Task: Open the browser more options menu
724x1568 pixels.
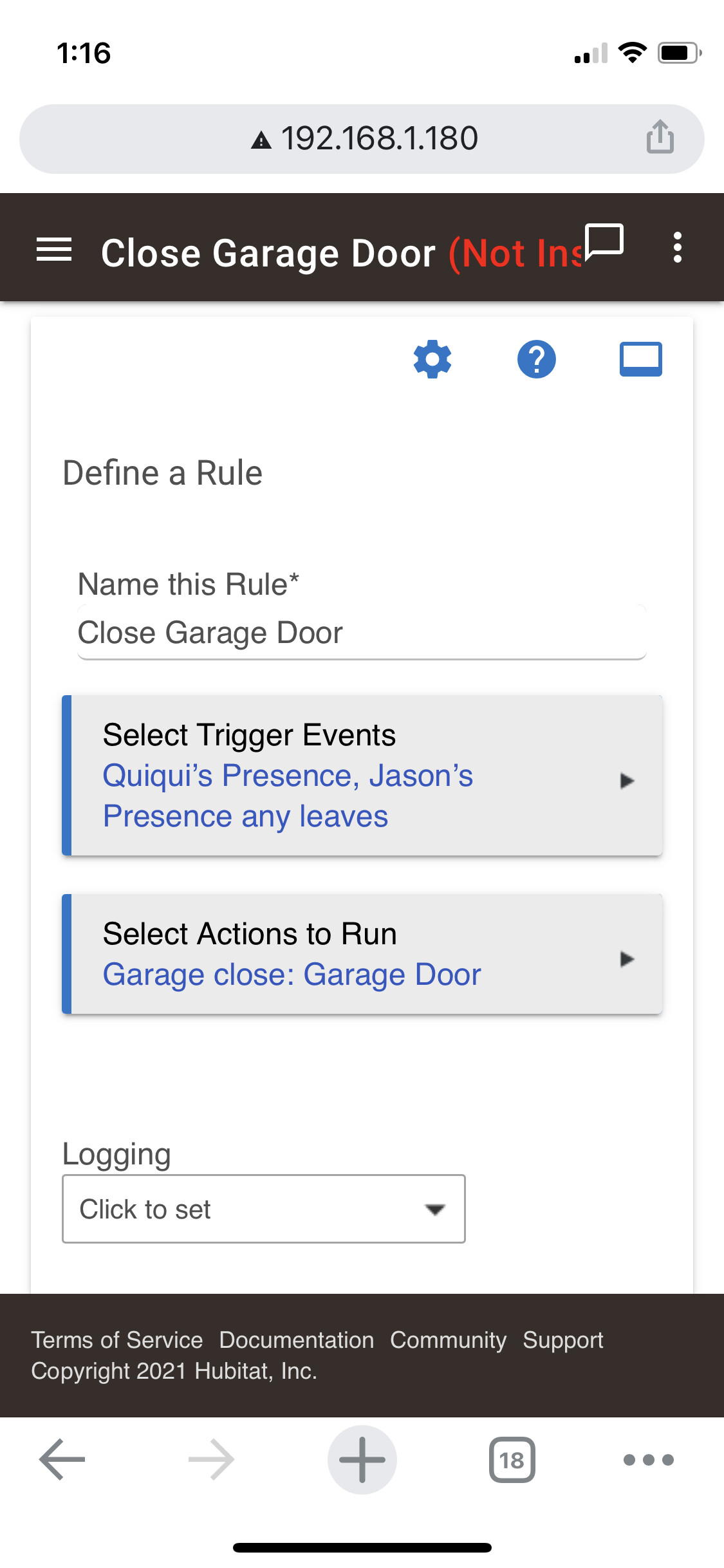Action: pos(649,1460)
